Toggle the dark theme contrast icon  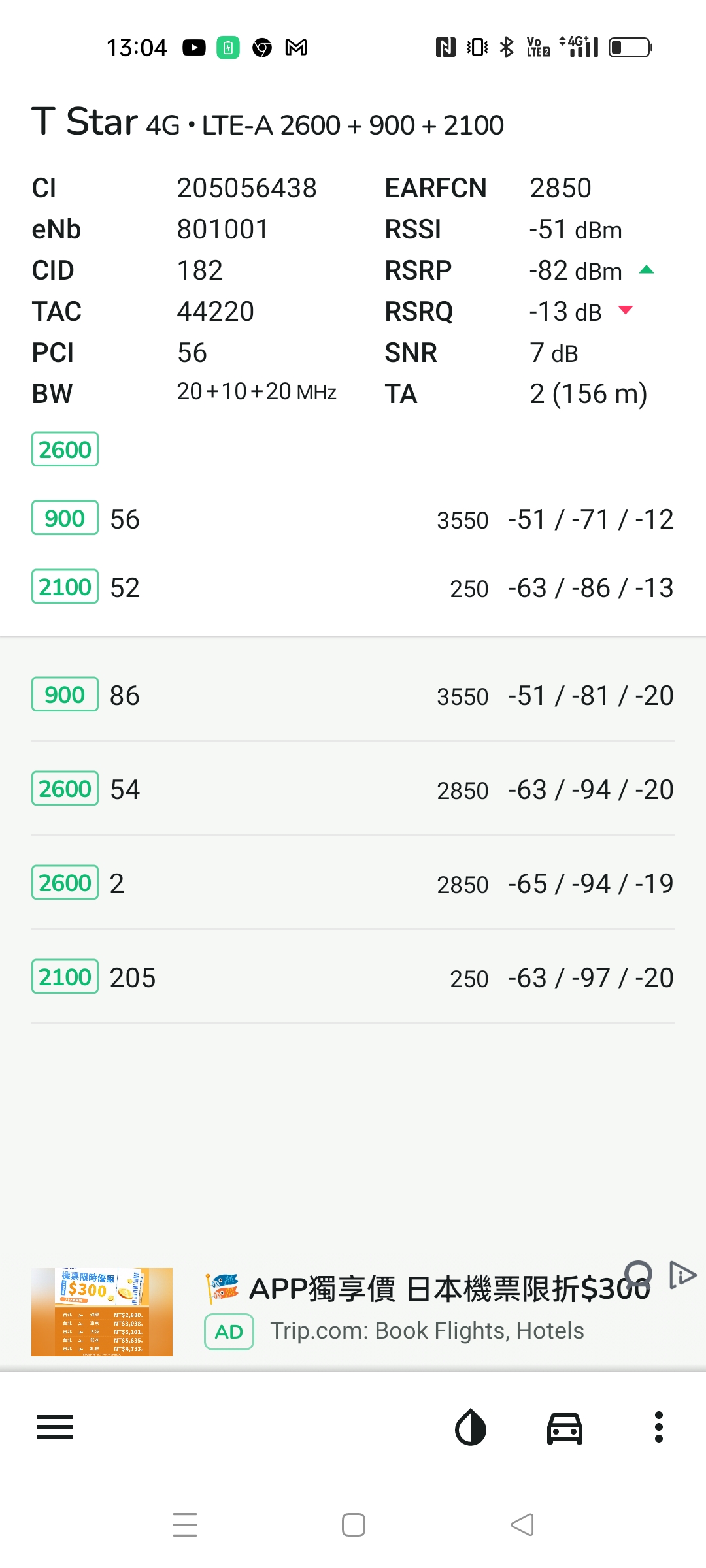tap(471, 1427)
